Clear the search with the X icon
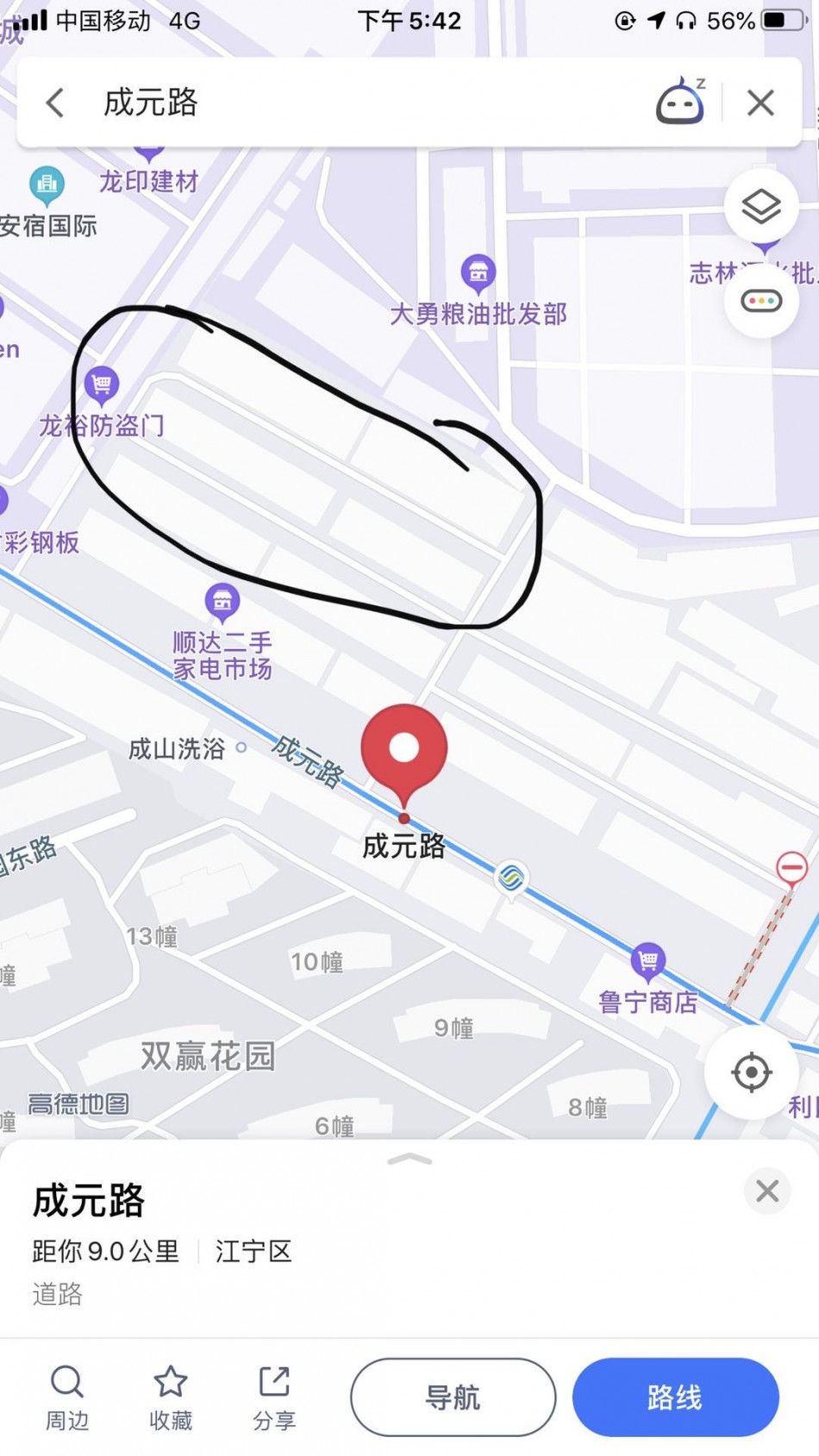The height and width of the screenshot is (1456, 819). coord(760,103)
